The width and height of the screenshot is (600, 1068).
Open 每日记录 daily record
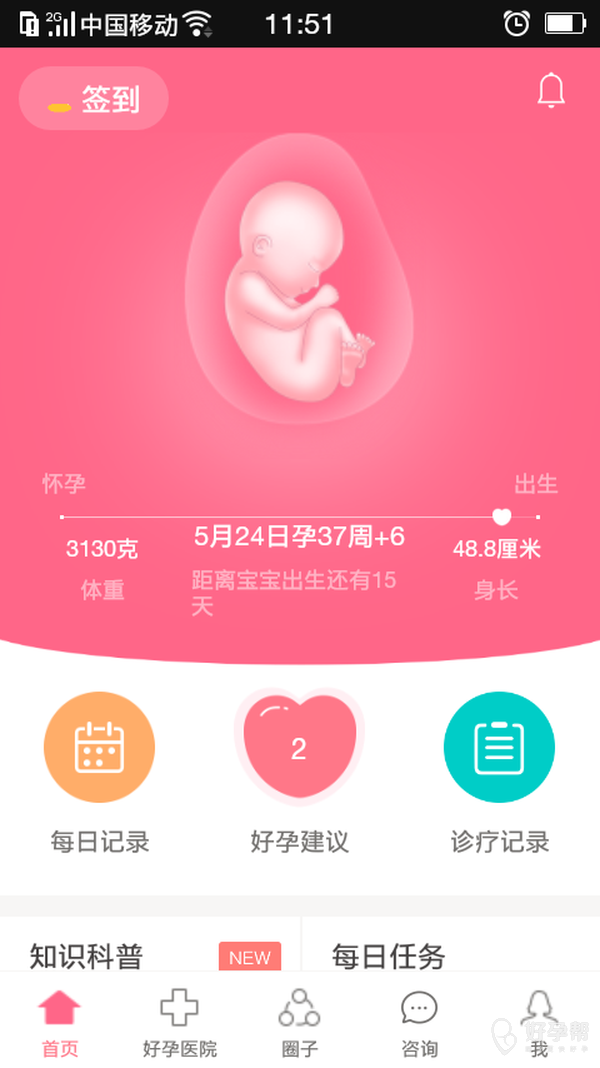[99, 747]
